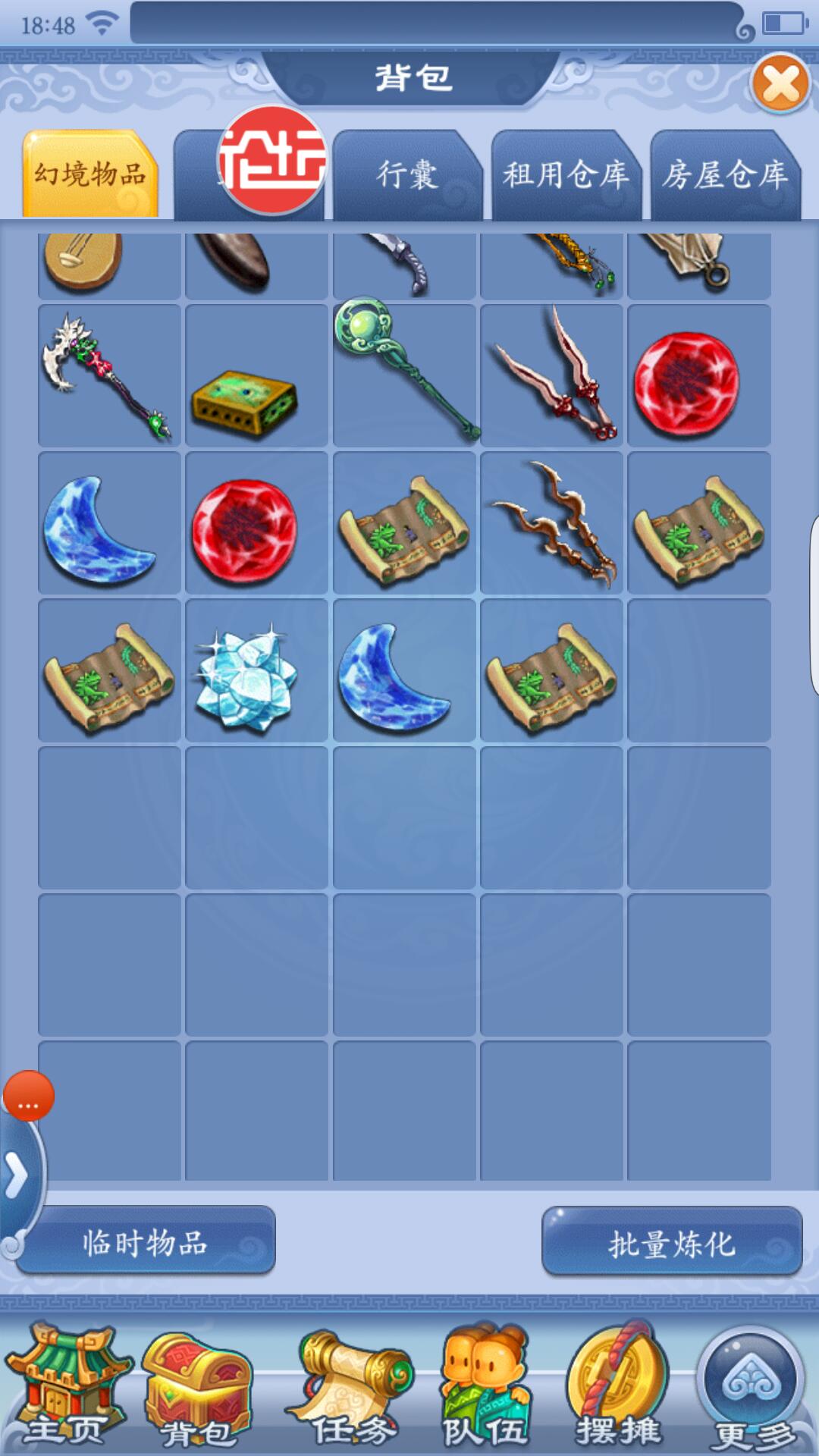Open the 房屋仓库 tab
The width and height of the screenshot is (819, 1456).
click(x=725, y=175)
